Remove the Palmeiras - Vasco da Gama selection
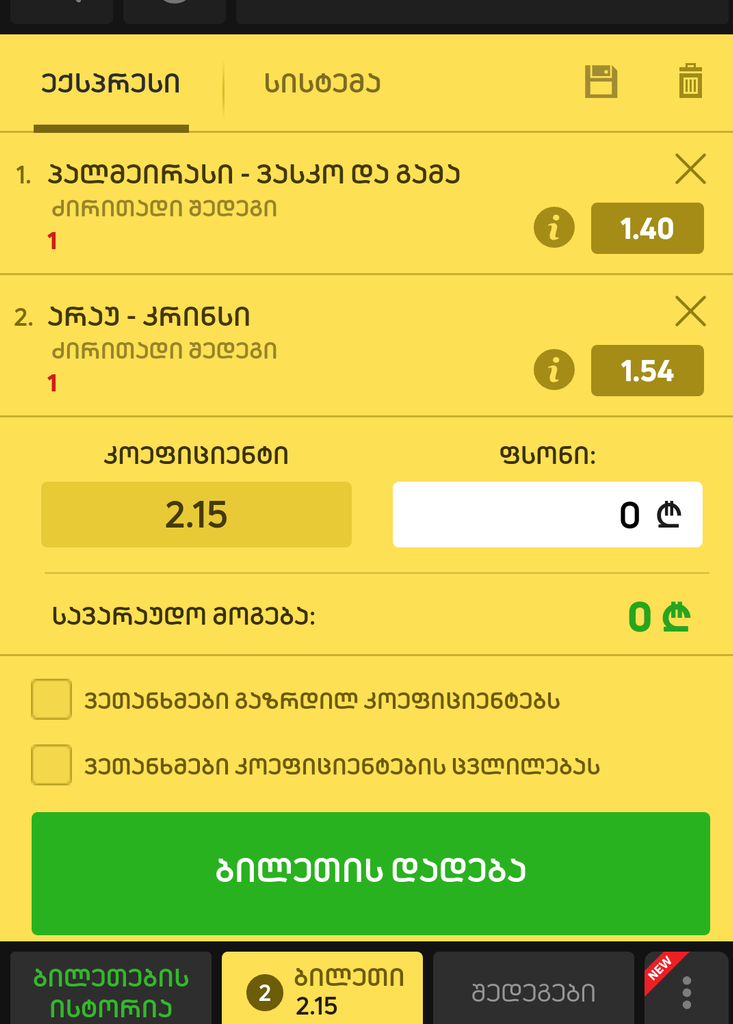This screenshot has width=733, height=1024. [690, 170]
